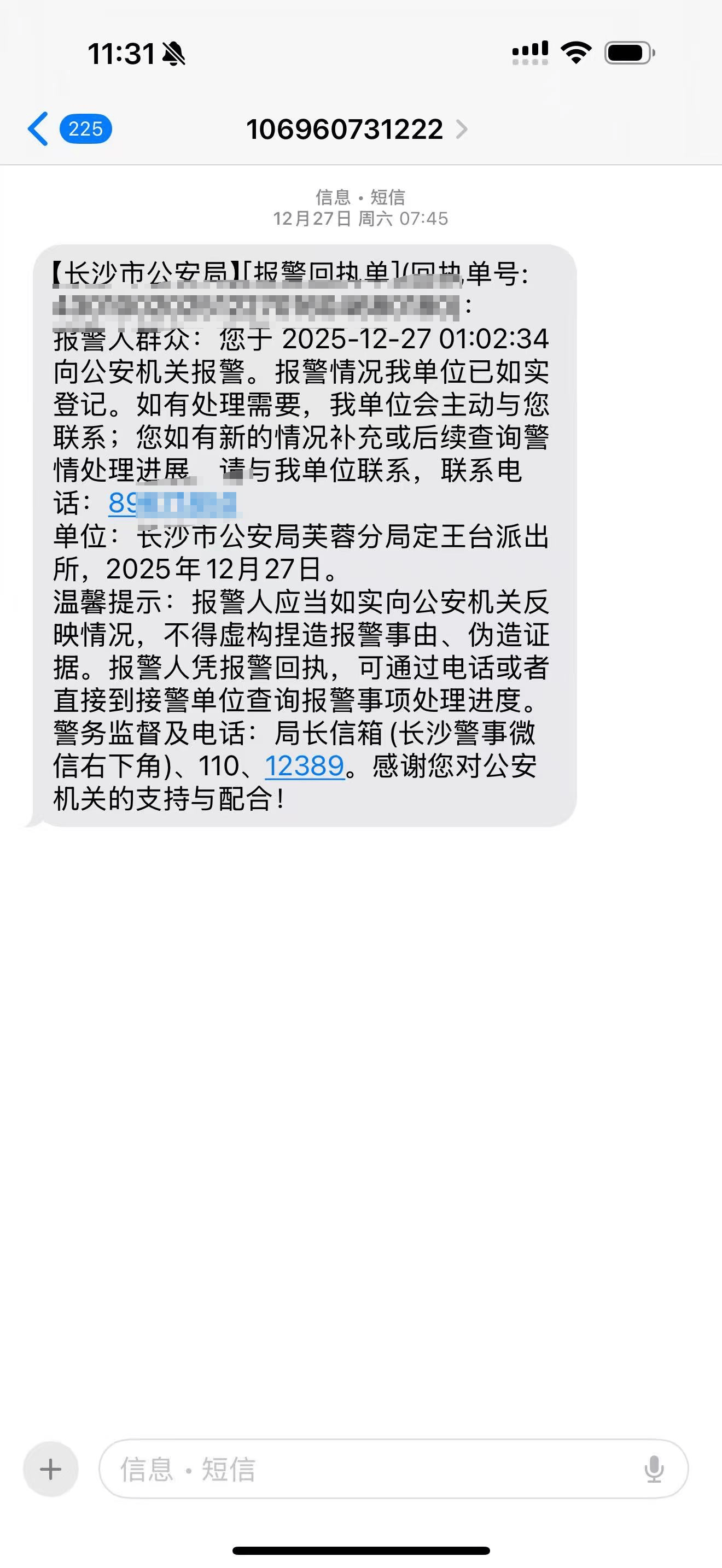
Task: Tap the unread count badge showing 225
Action: tap(85, 128)
